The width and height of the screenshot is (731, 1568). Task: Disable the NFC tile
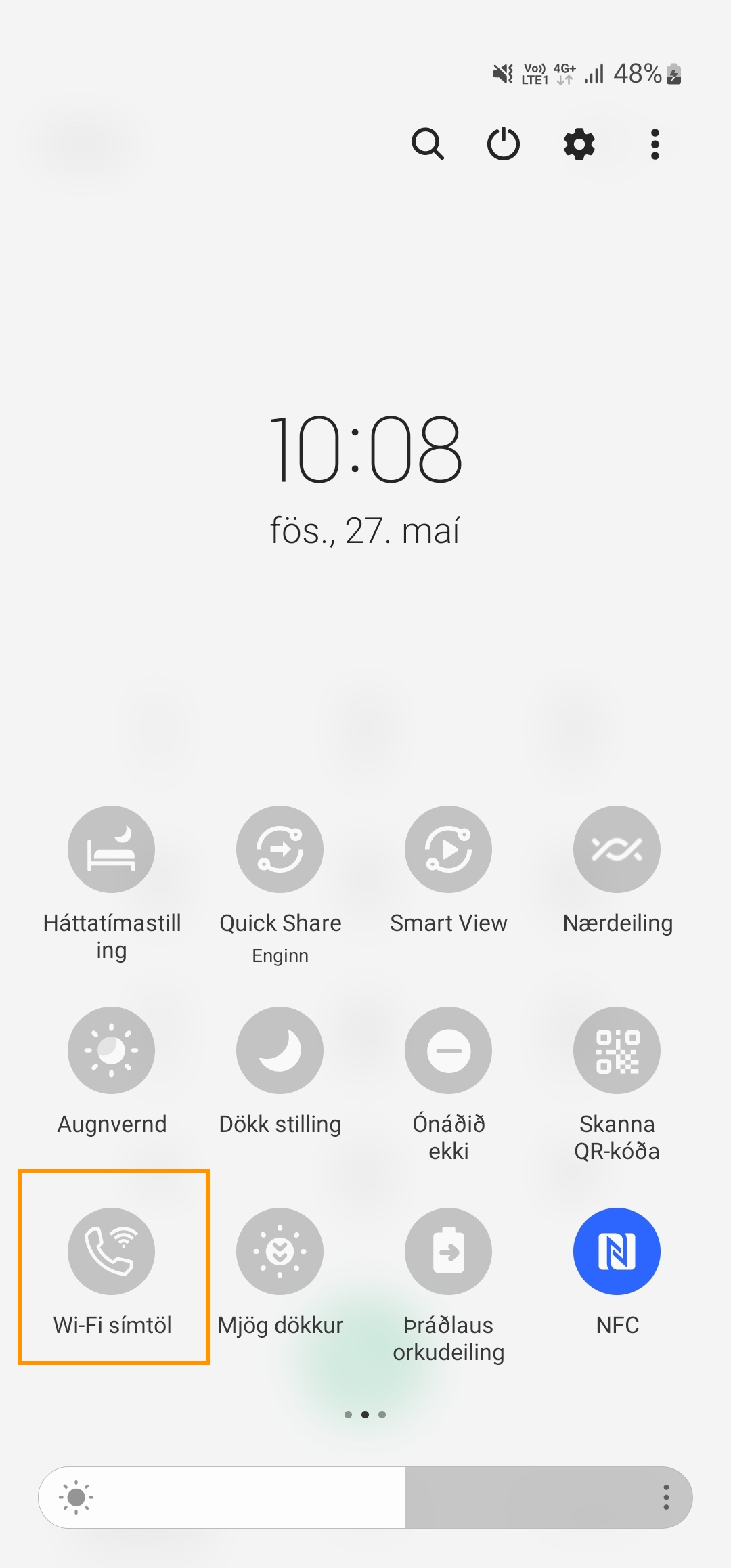tap(617, 1252)
